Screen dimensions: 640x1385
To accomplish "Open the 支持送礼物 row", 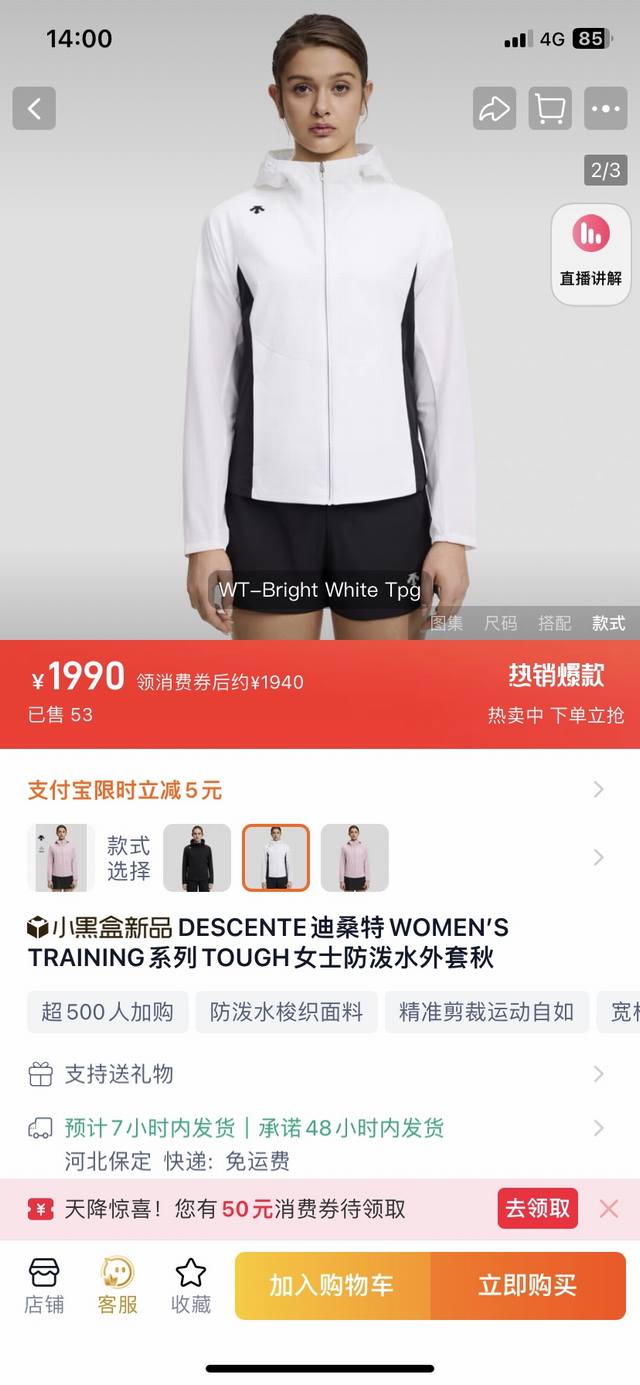I will pyautogui.click(x=320, y=1074).
